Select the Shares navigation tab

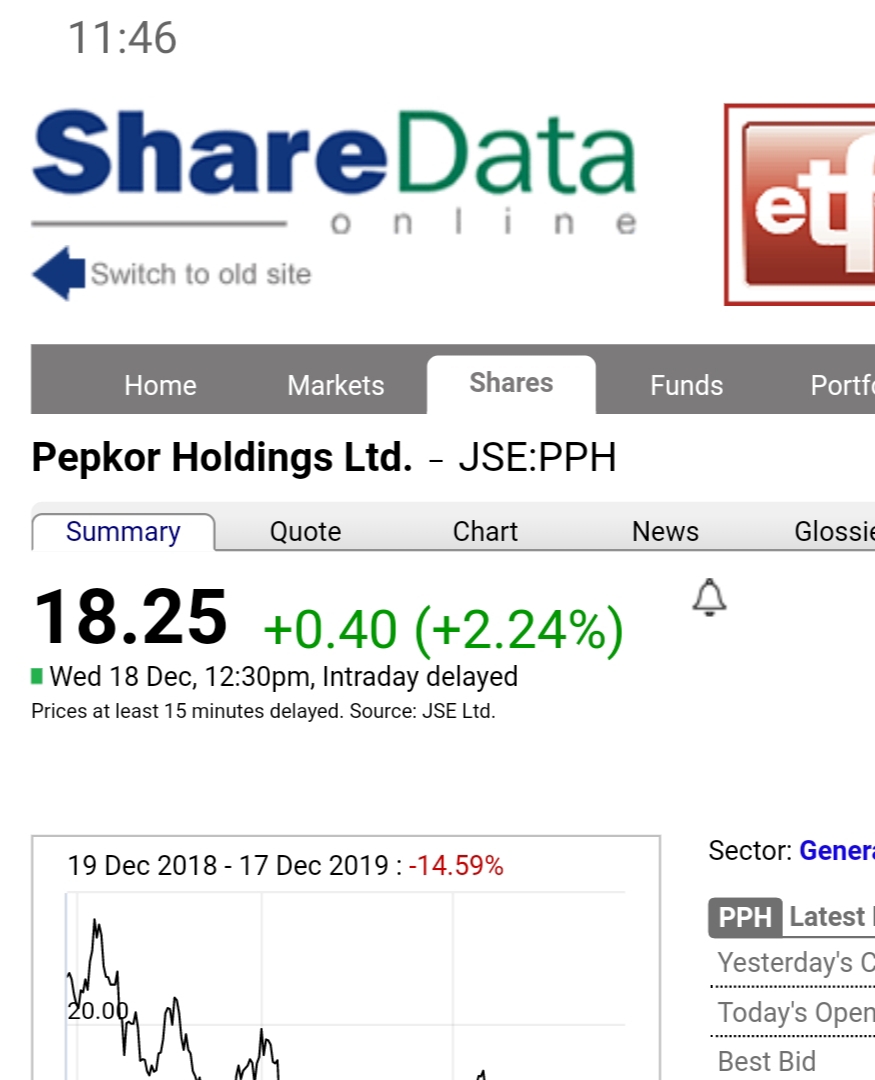point(511,384)
